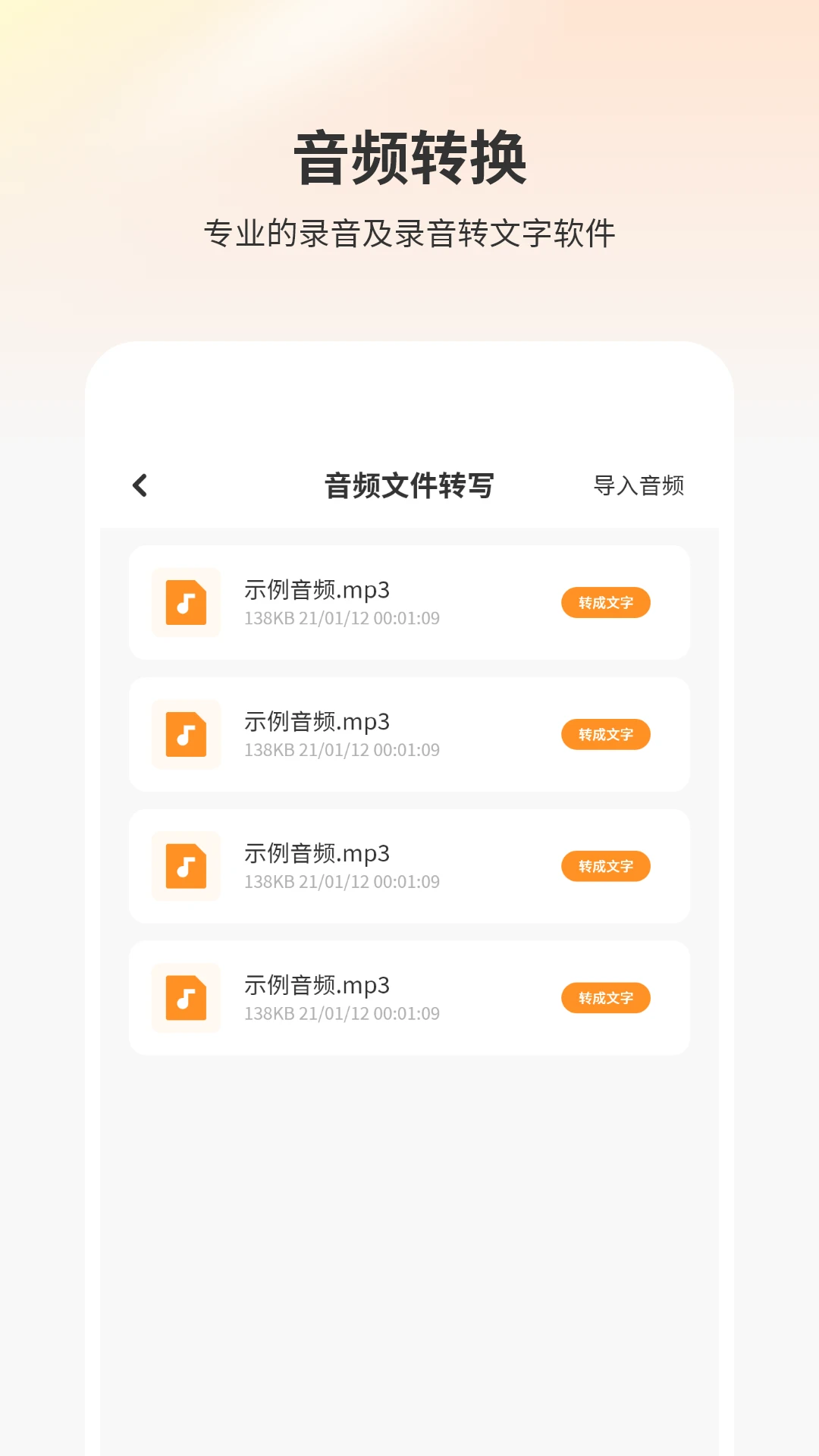Select the first 示例音频.mp3 entry
The width and height of the screenshot is (819, 1456).
click(409, 603)
